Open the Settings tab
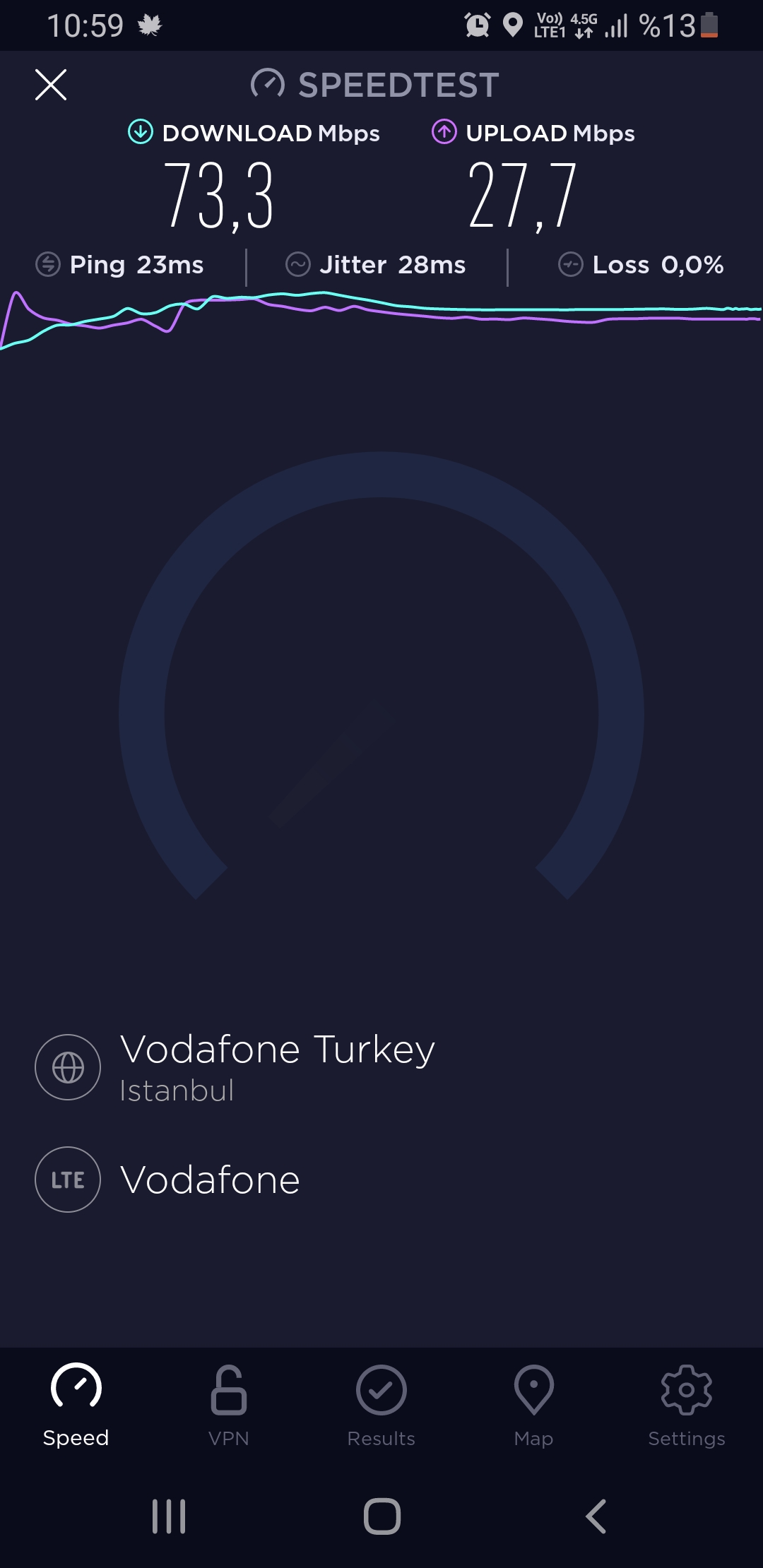This screenshot has width=763, height=1568. coord(687,1406)
